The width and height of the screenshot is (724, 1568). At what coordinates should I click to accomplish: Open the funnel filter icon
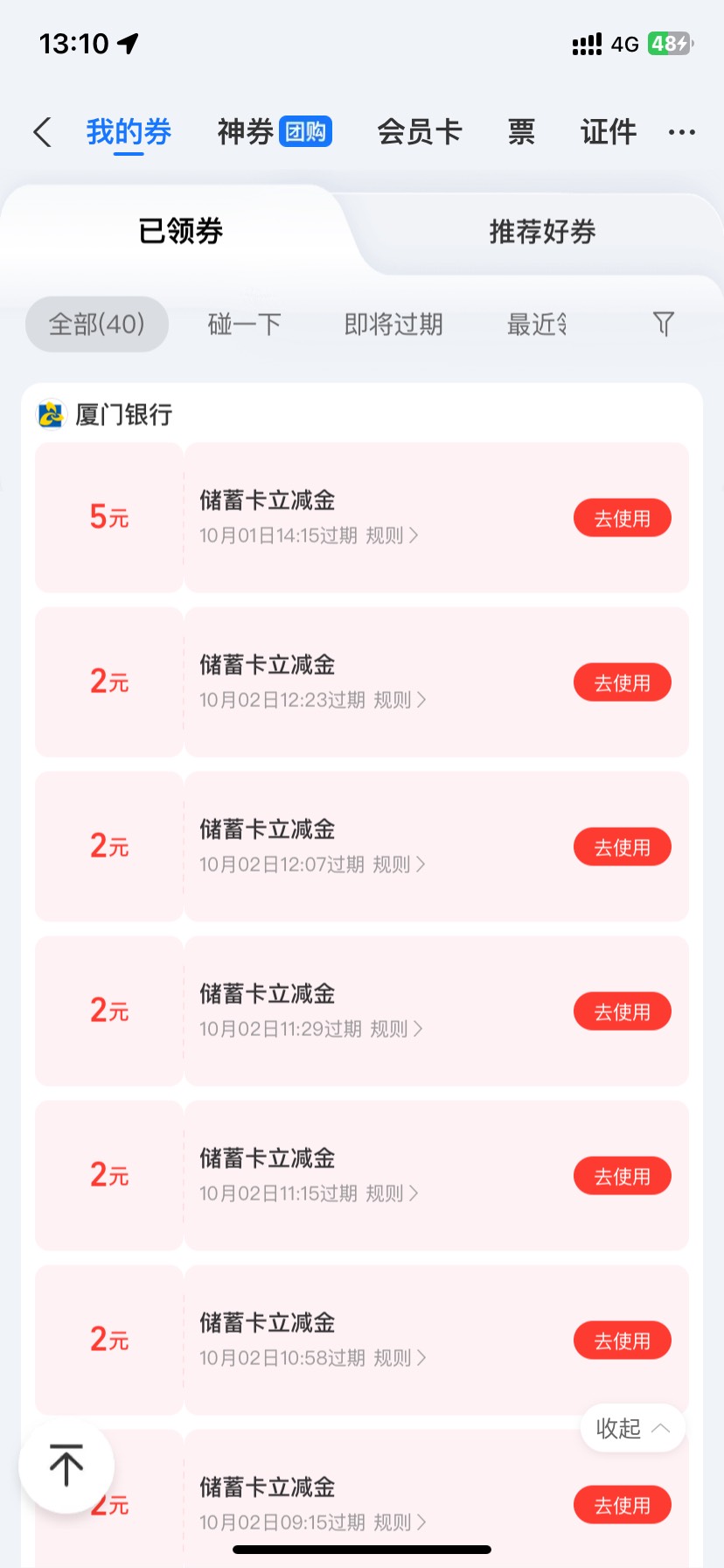click(x=664, y=325)
